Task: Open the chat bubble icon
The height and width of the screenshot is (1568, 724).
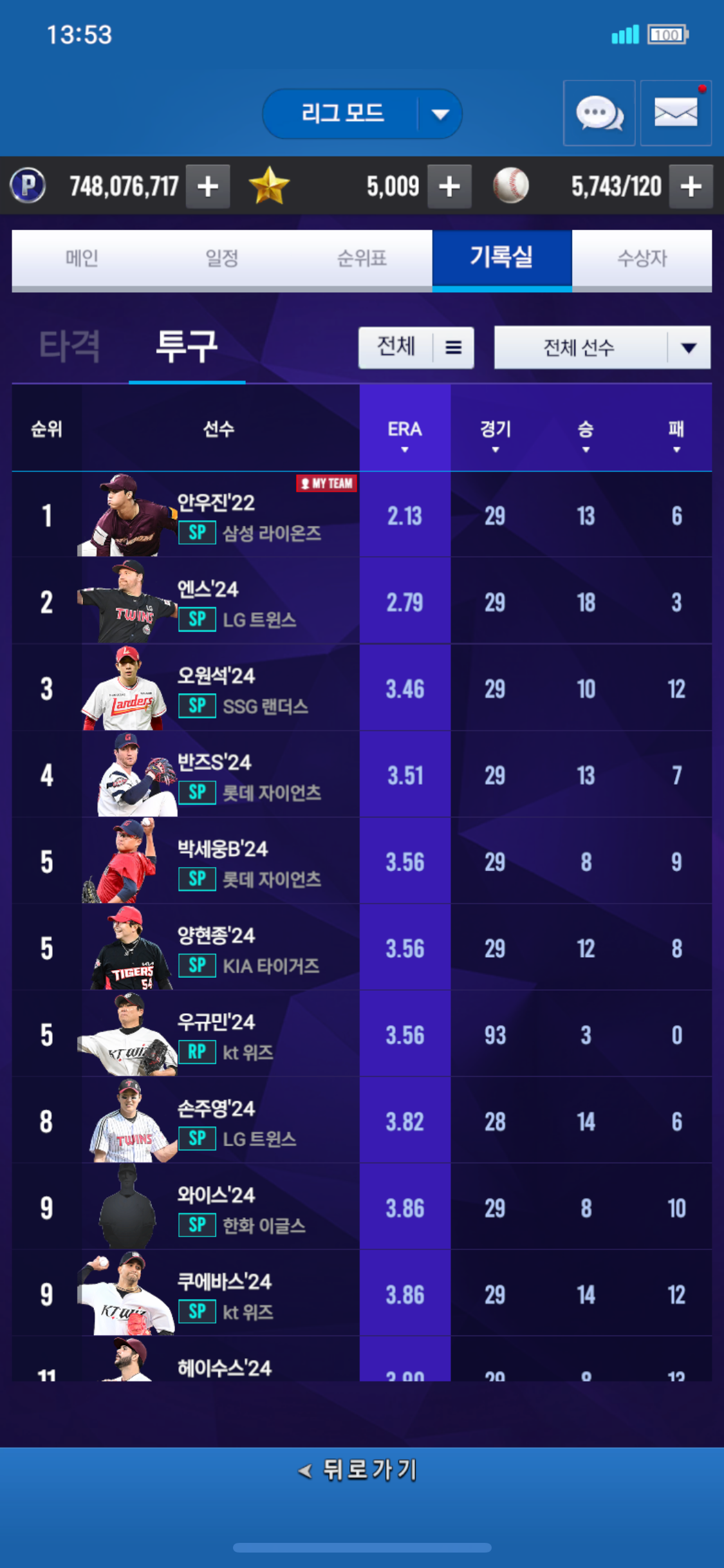Action: [x=599, y=113]
